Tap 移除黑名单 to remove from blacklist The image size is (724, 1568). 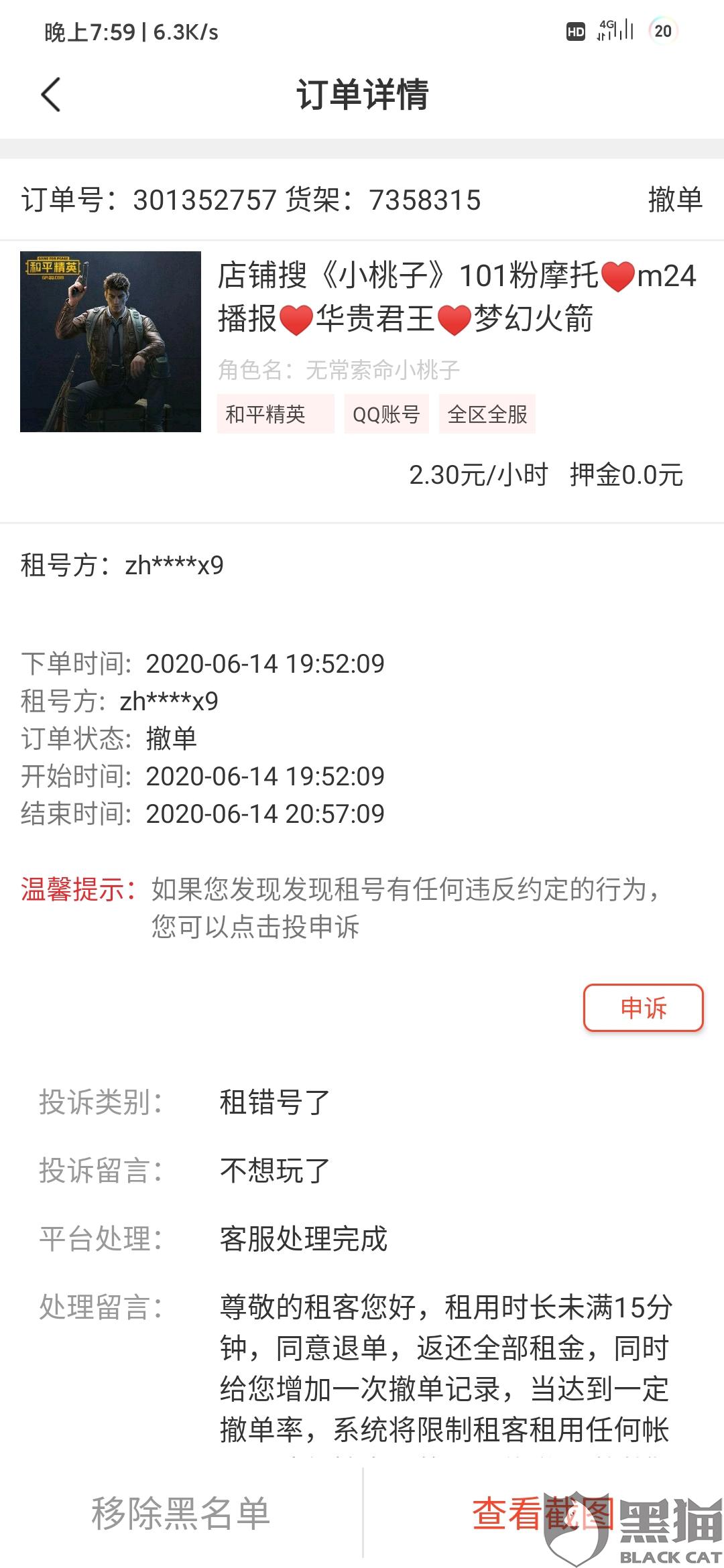coord(181,1513)
